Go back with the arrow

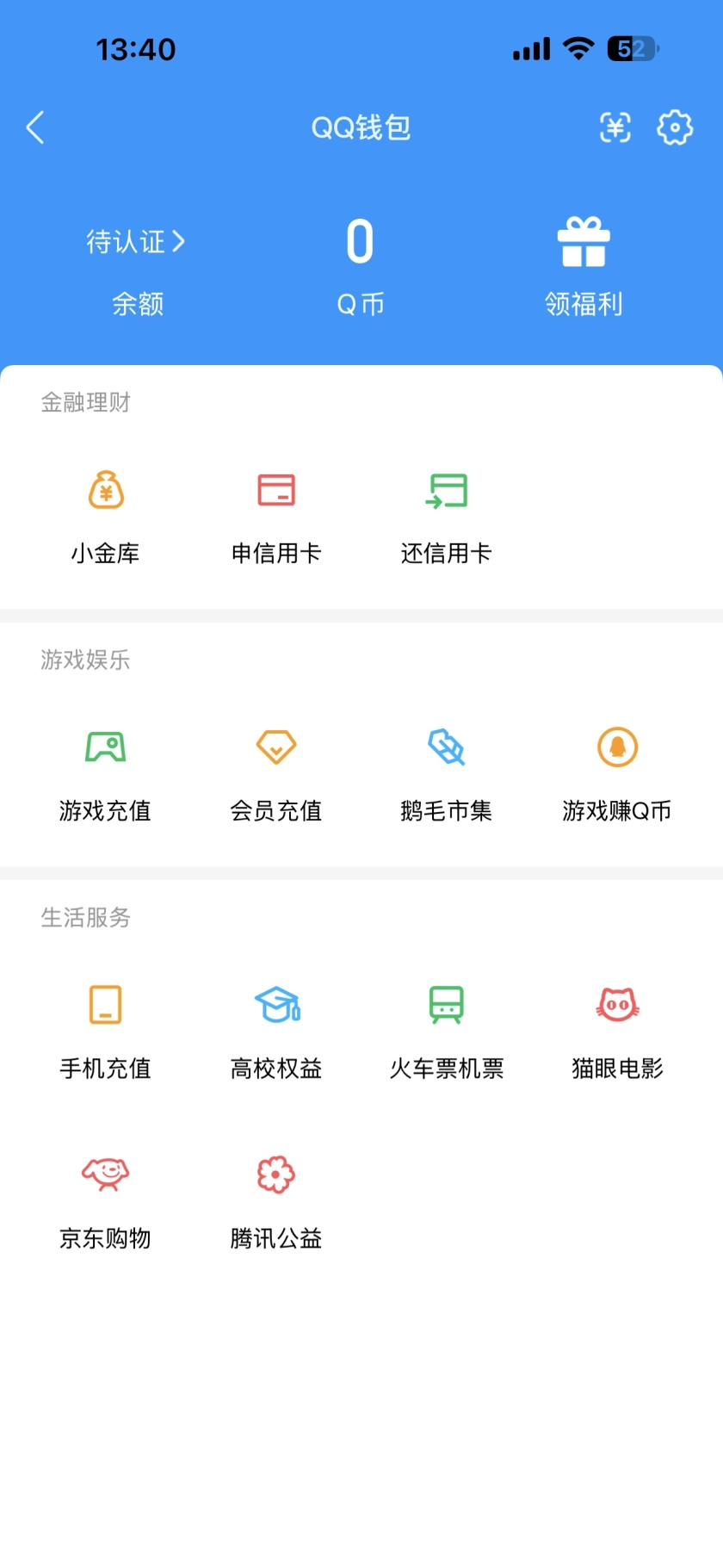(x=34, y=127)
